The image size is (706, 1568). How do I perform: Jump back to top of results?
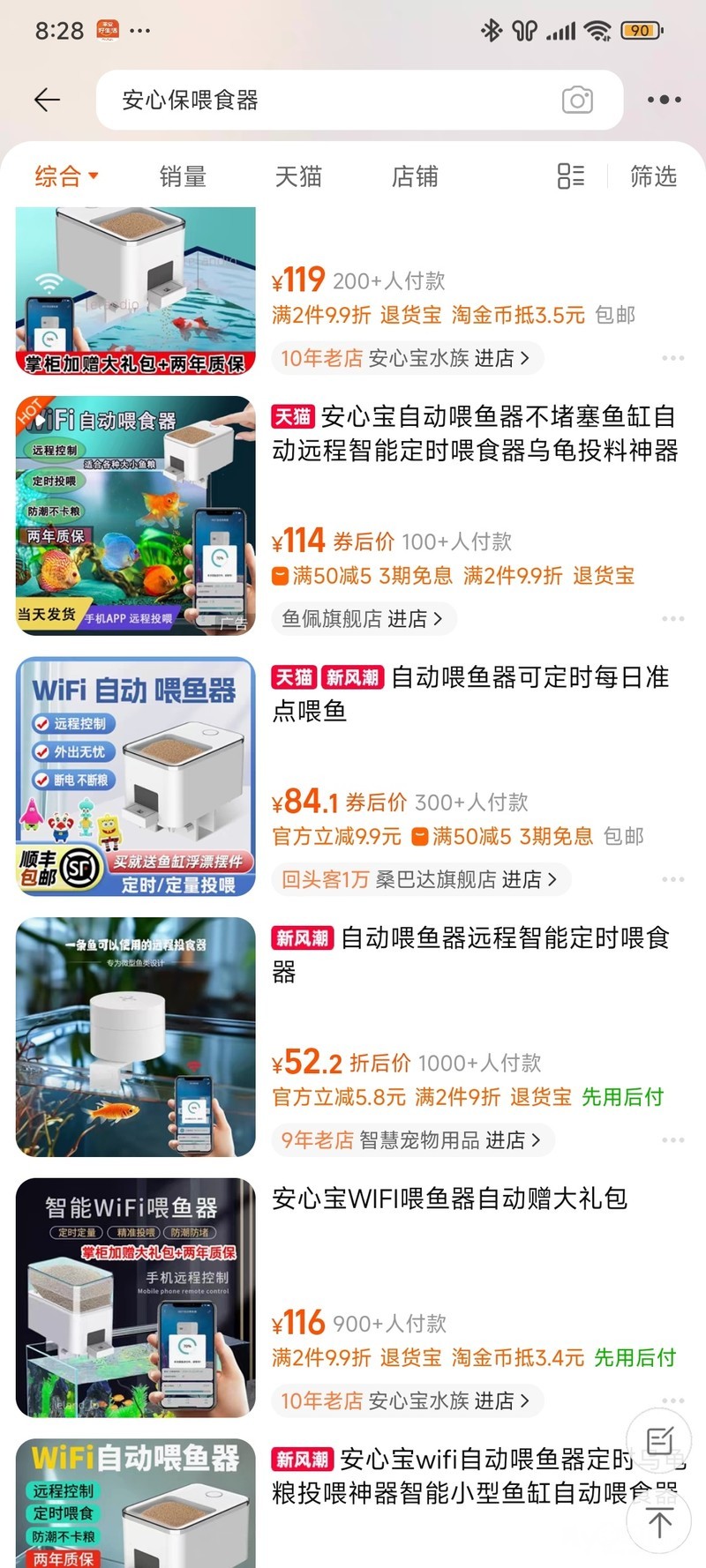(x=659, y=1522)
